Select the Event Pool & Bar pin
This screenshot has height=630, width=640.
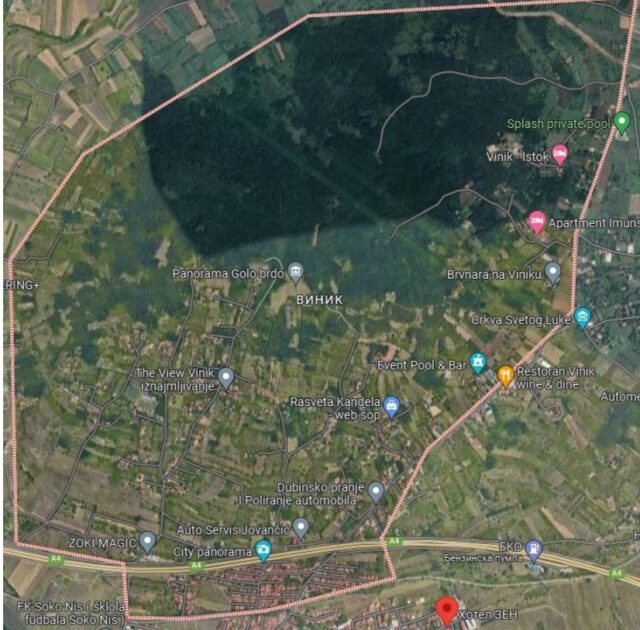coord(478,363)
